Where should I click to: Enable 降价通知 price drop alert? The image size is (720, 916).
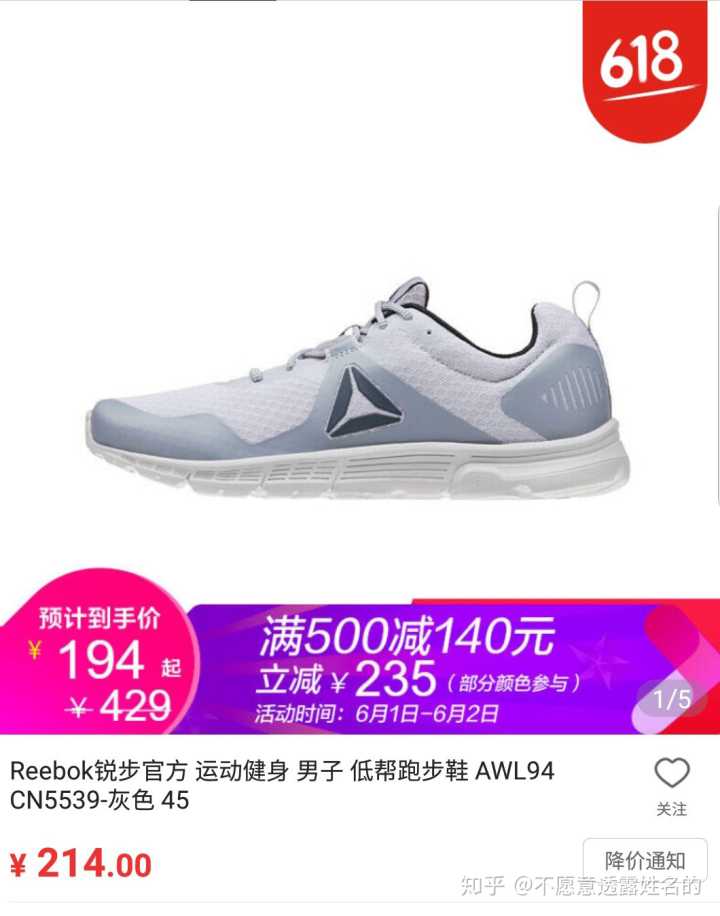[645, 860]
